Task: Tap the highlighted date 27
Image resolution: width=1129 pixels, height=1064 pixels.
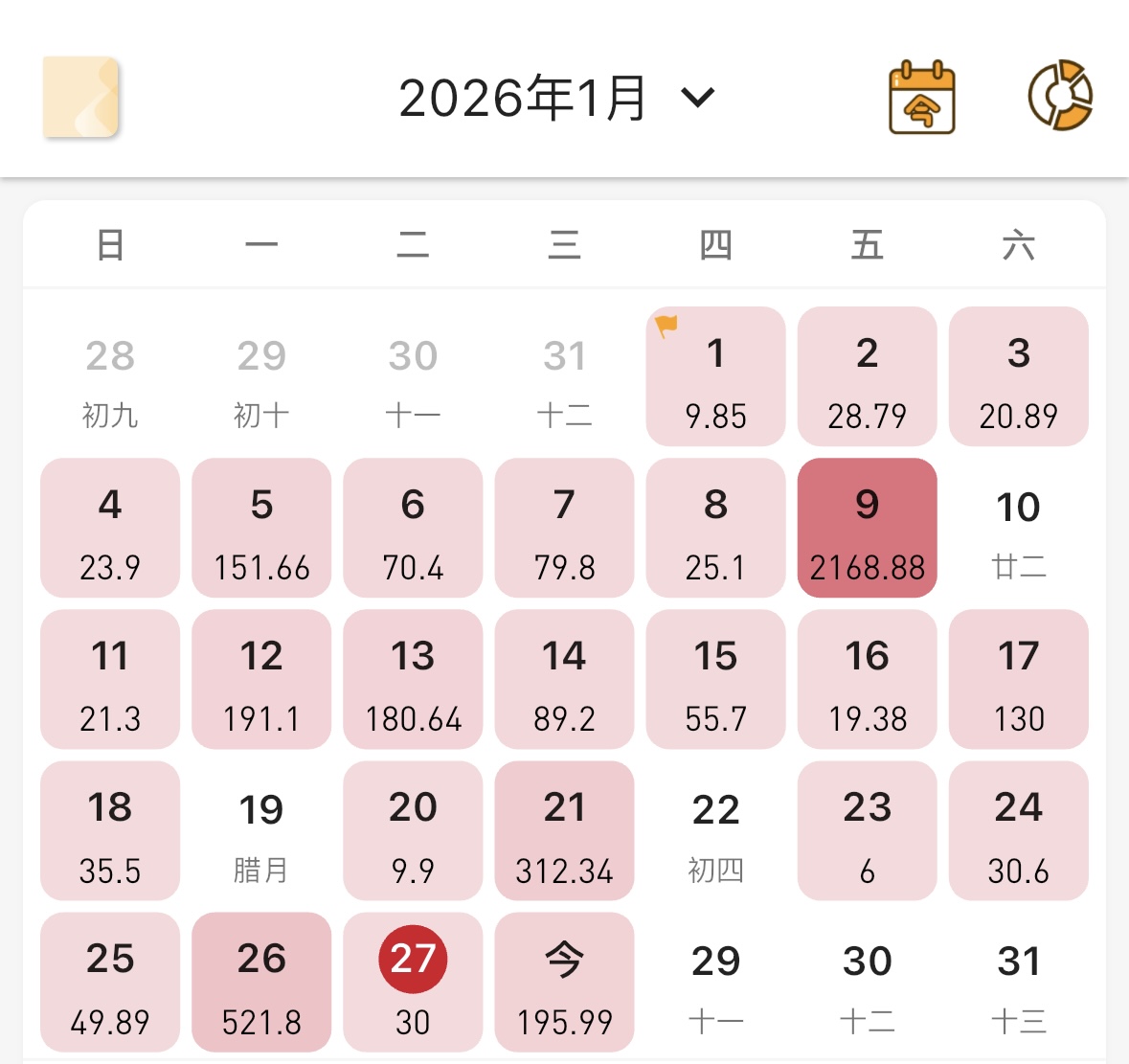Action: pos(413,960)
